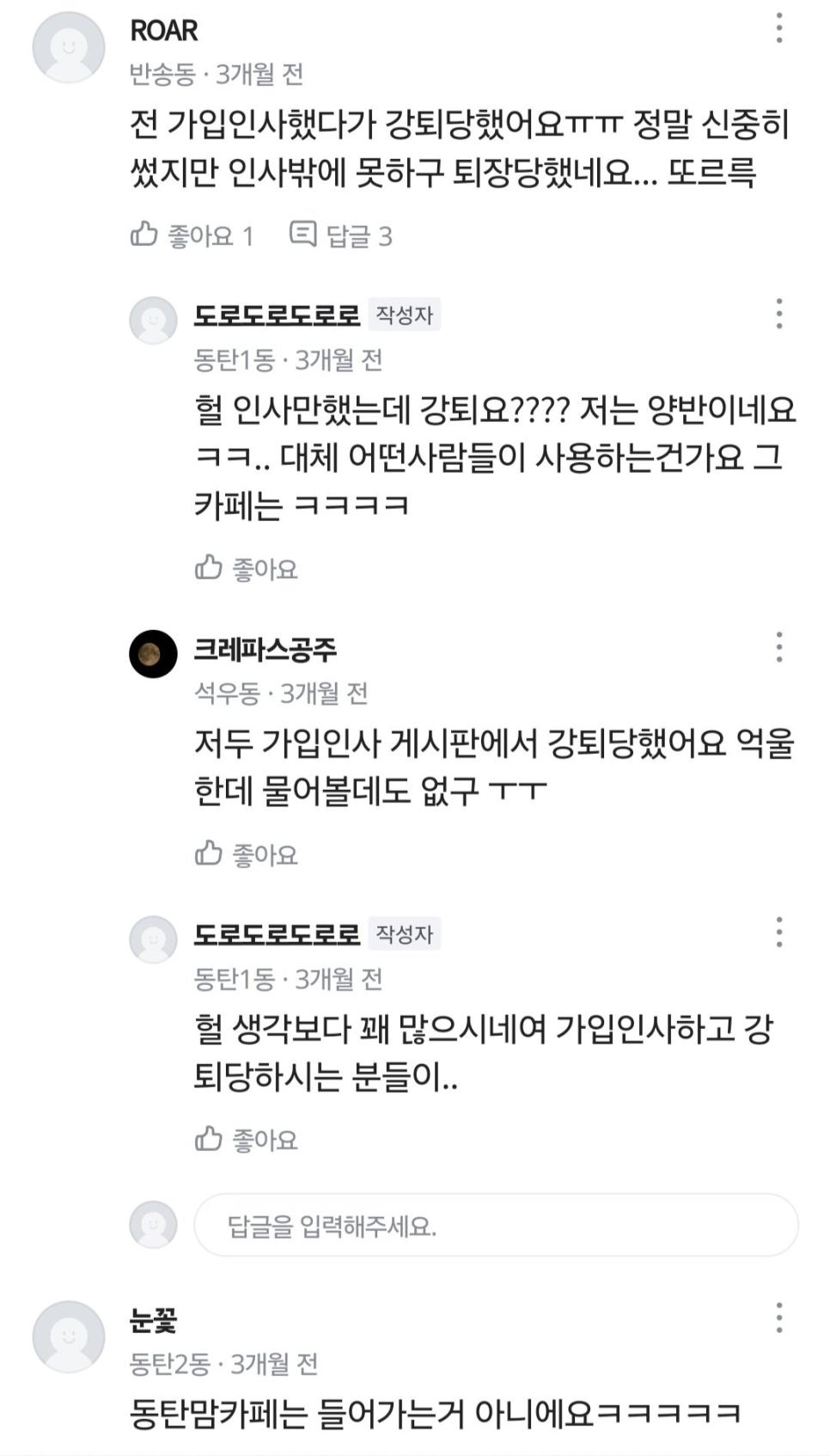Viewport: 830px width, 1456px height.
Task: Open overflow menu on 크레파스공주's reply
Action: 778,647
